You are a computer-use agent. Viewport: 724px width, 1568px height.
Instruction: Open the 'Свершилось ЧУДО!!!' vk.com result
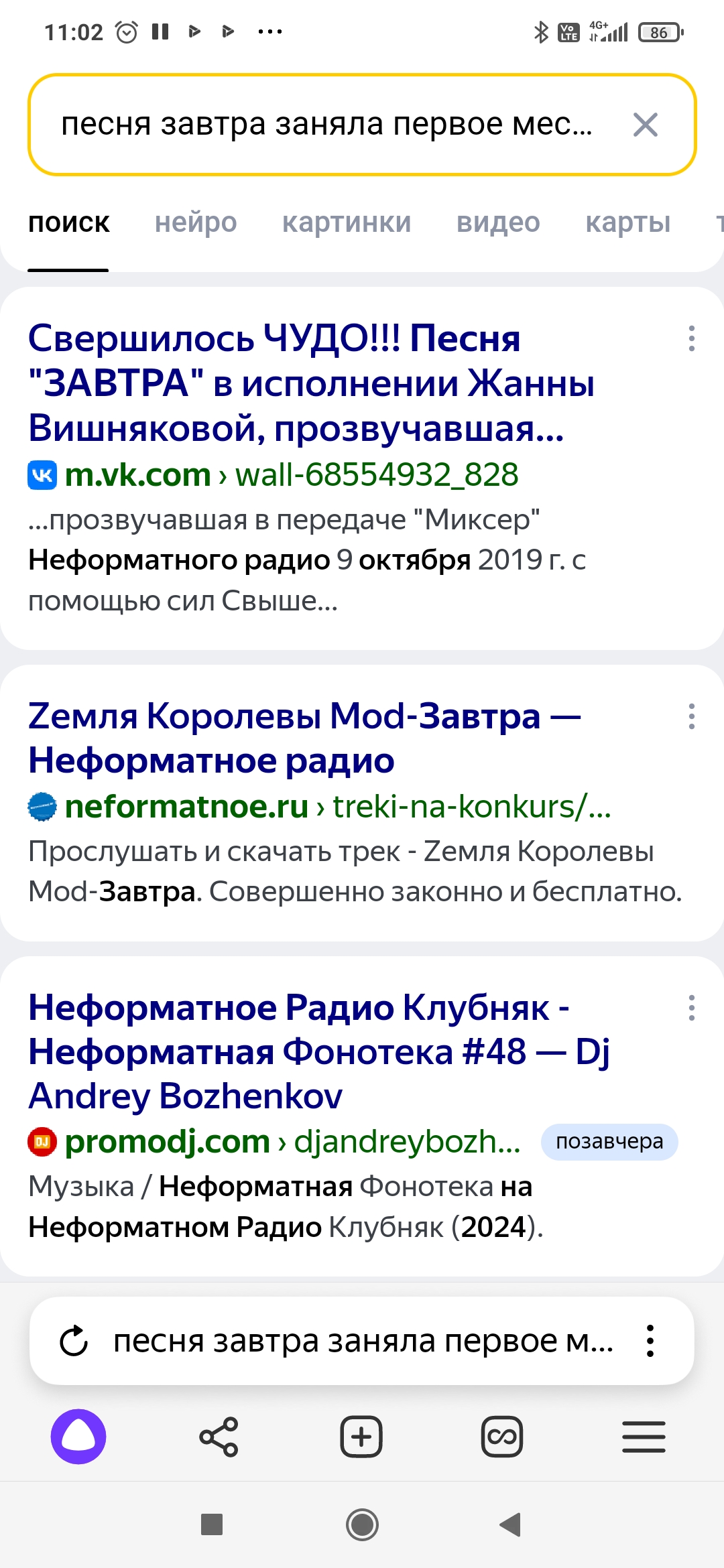pyautogui.click(x=312, y=383)
